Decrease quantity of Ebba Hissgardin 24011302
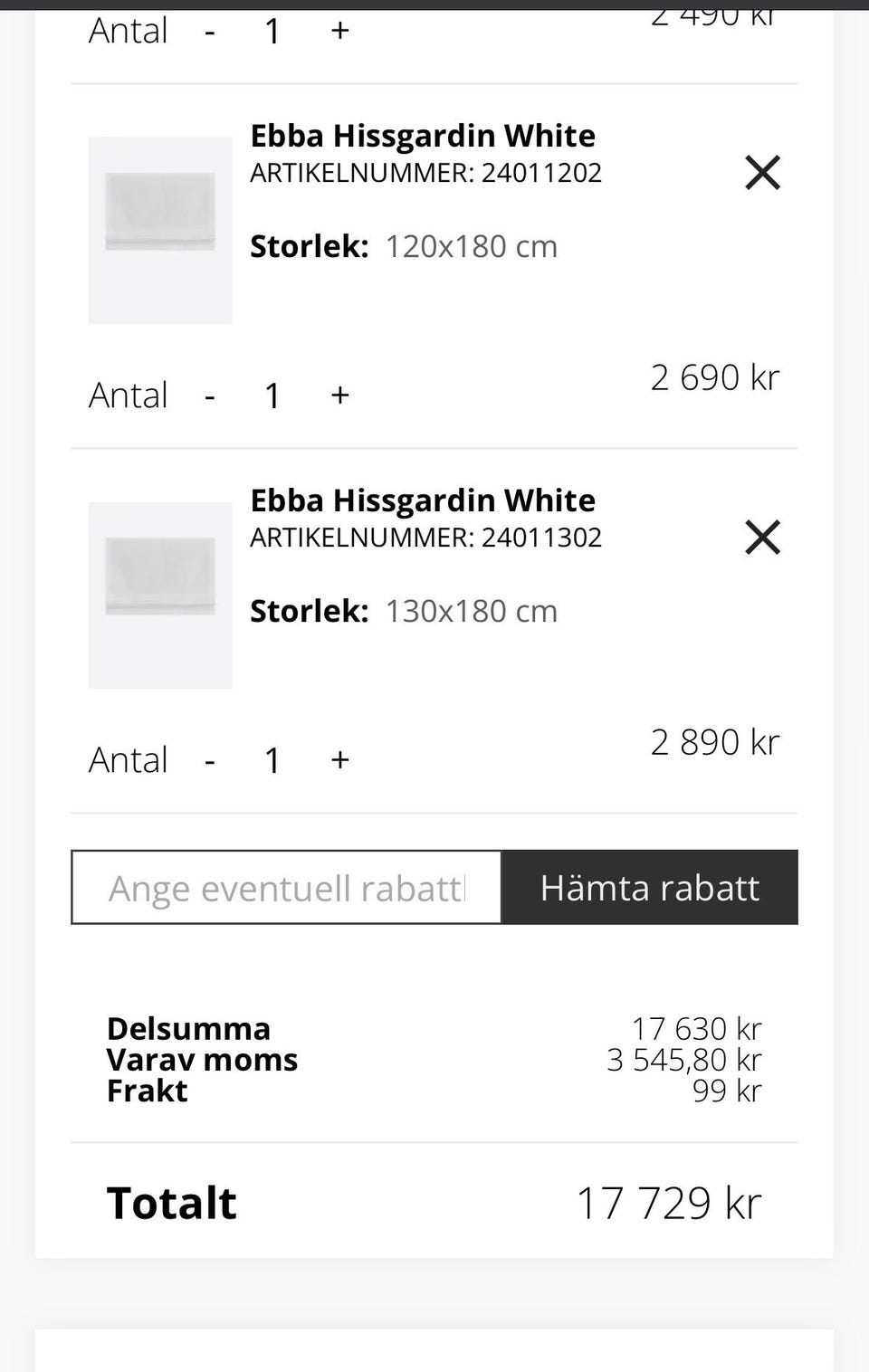Screen dimensions: 869x1372 coord(210,760)
